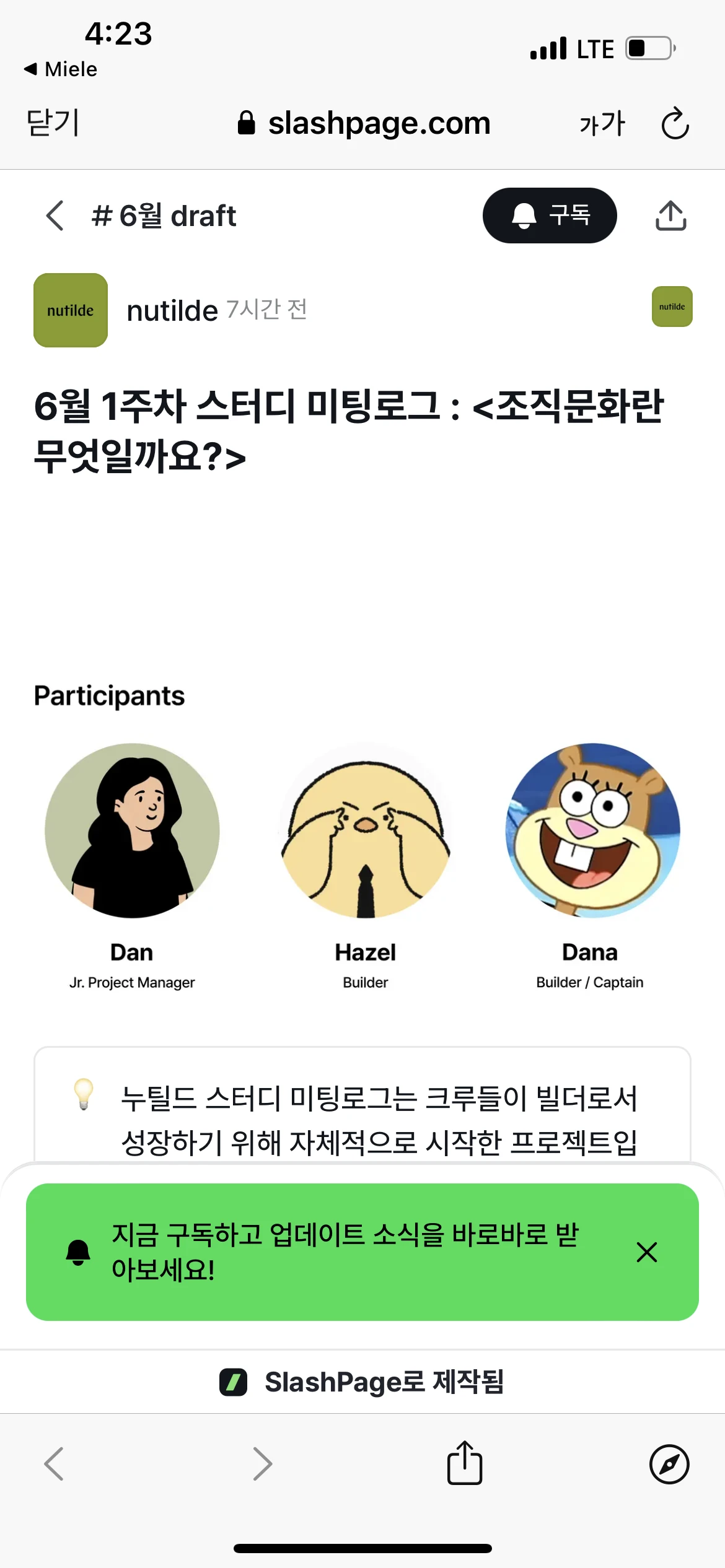725x1568 pixels.
Task: Open the 가가 text size options
Action: [x=602, y=124]
